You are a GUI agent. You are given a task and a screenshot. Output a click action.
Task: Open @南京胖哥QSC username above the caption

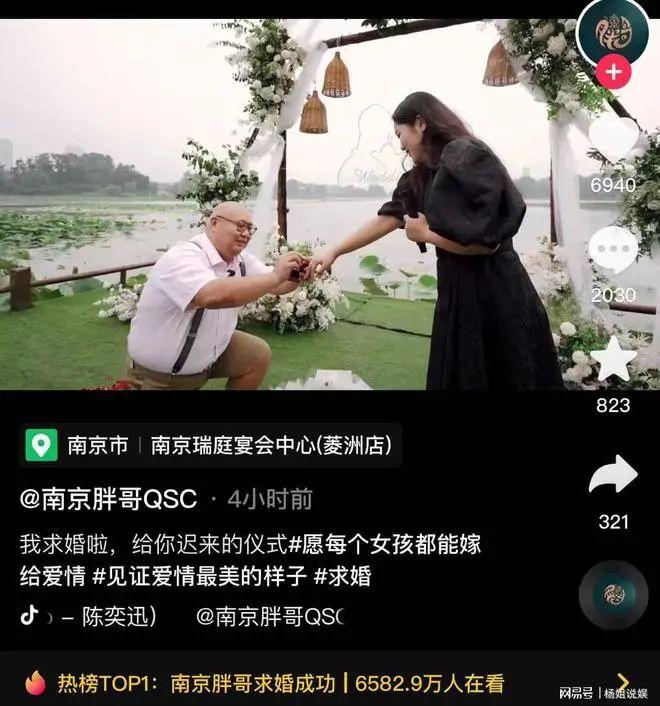pyautogui.click(x=109, y=498)
